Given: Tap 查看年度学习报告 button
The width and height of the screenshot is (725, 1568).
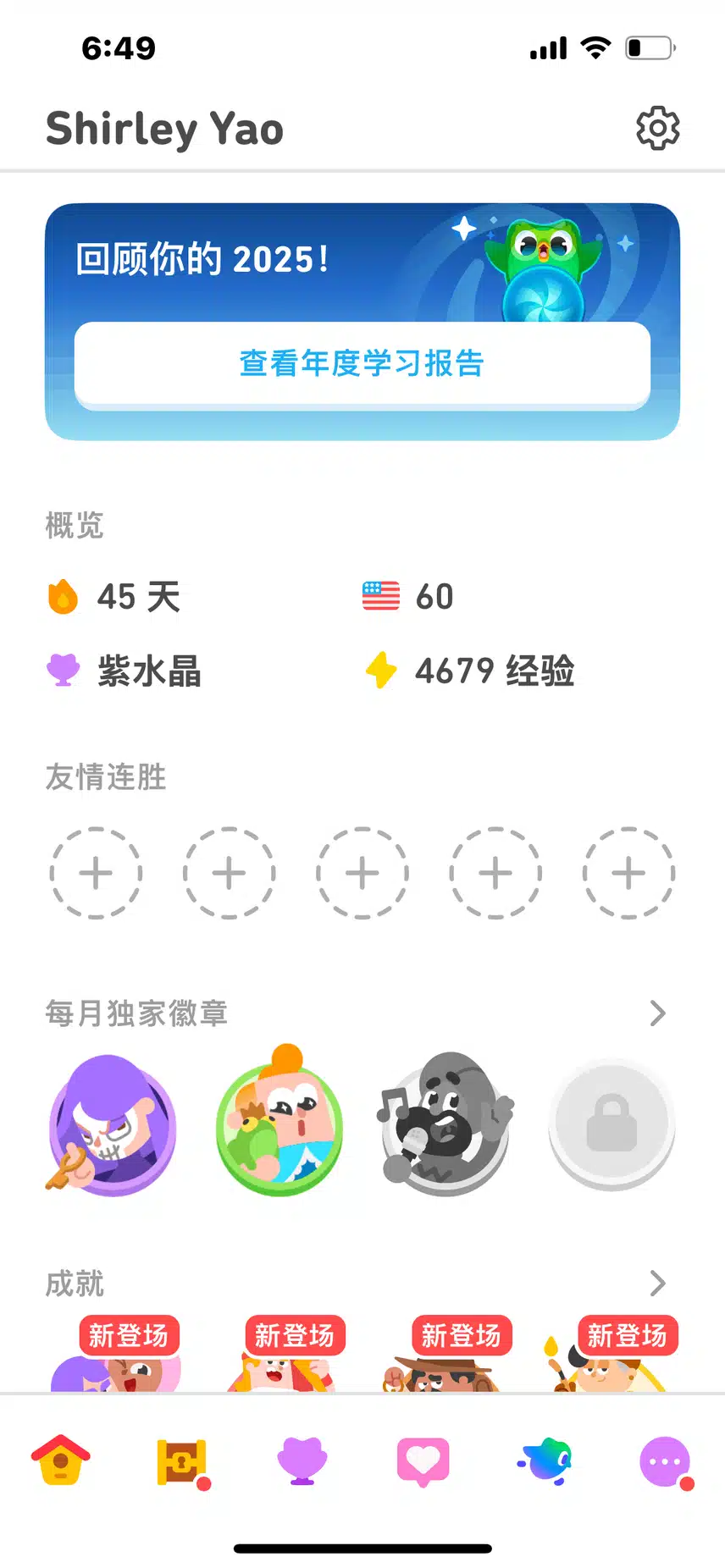Looking at the screenshot, I should [362, 363].
